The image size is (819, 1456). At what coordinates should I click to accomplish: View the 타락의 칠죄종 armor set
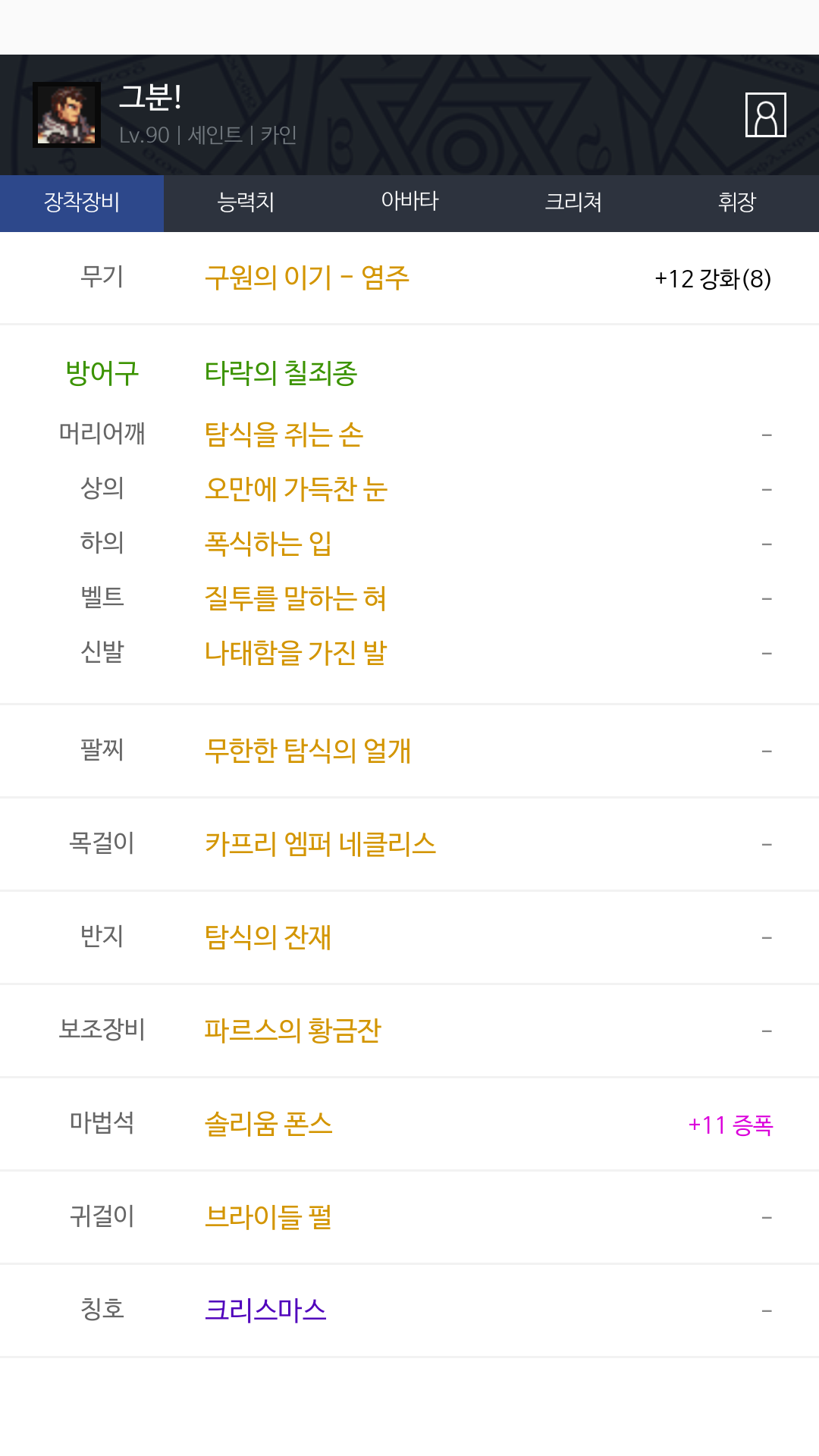(281, 373)
